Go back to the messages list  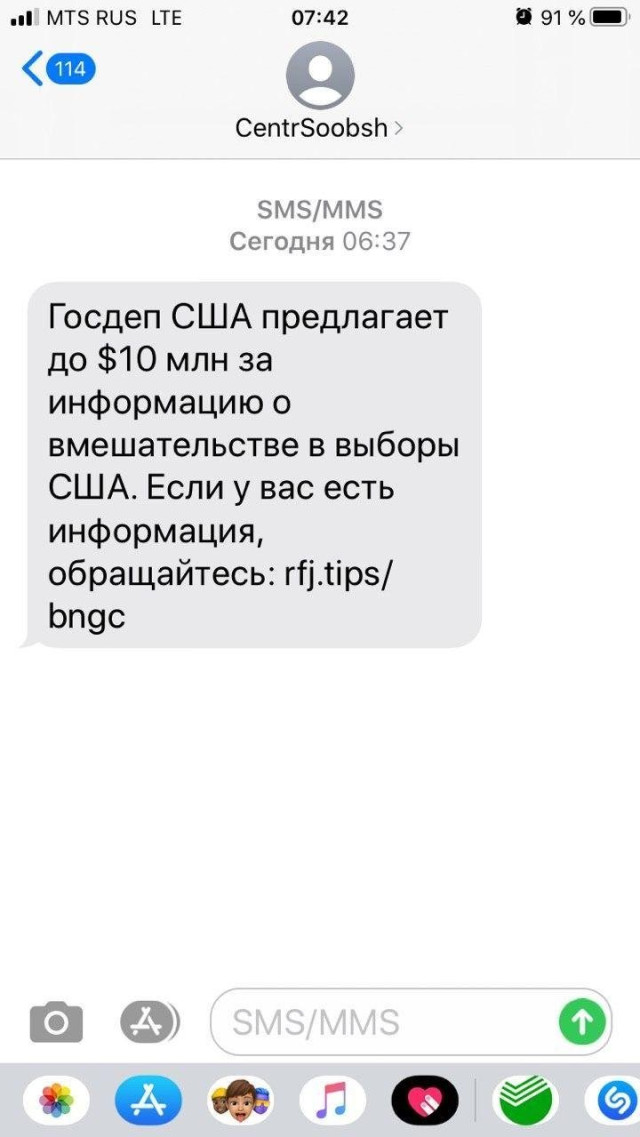point(58,69)
